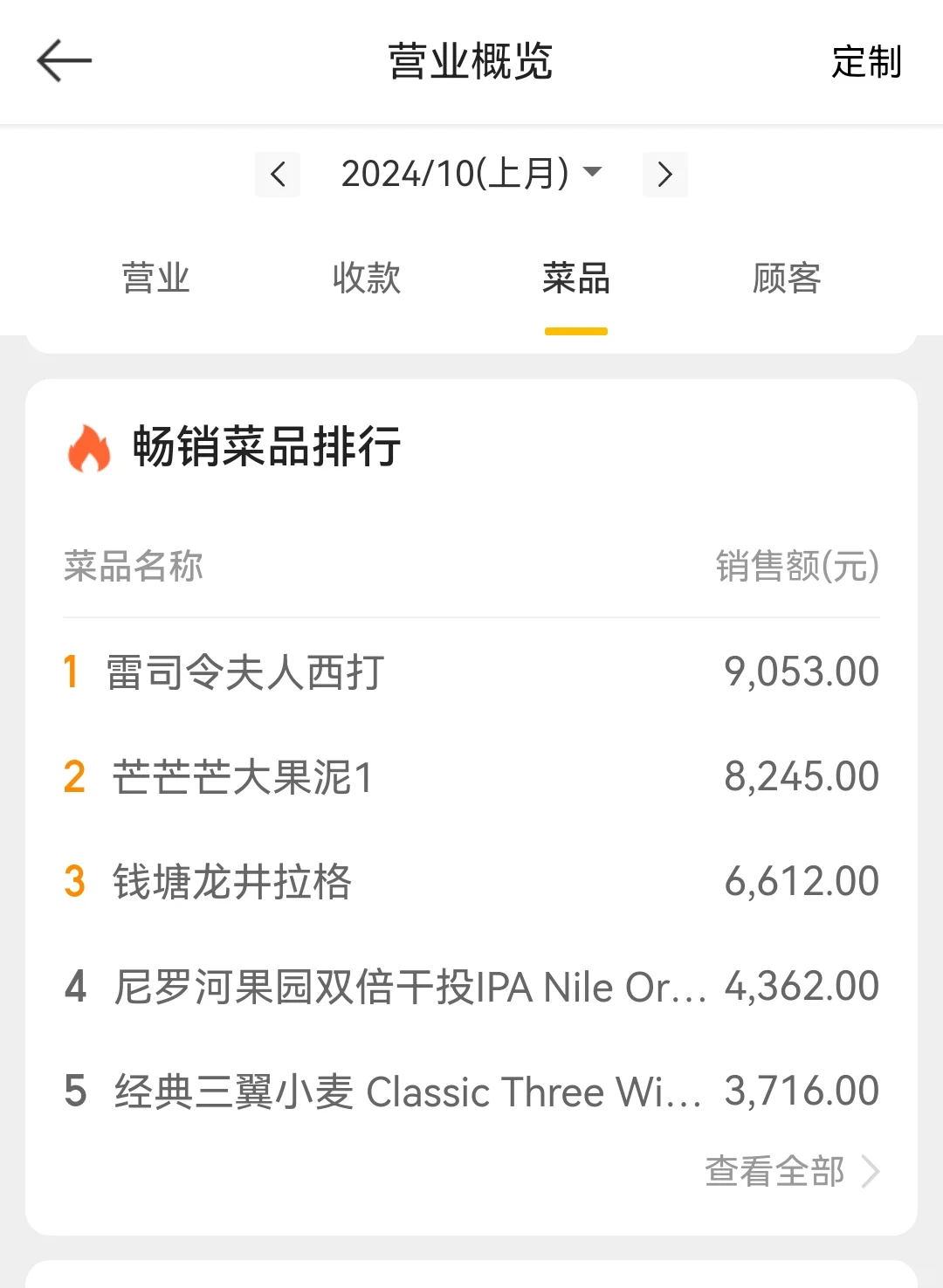Go back using the top-left arrow
Screen dimensions: 943x1288
coord(64,61)
